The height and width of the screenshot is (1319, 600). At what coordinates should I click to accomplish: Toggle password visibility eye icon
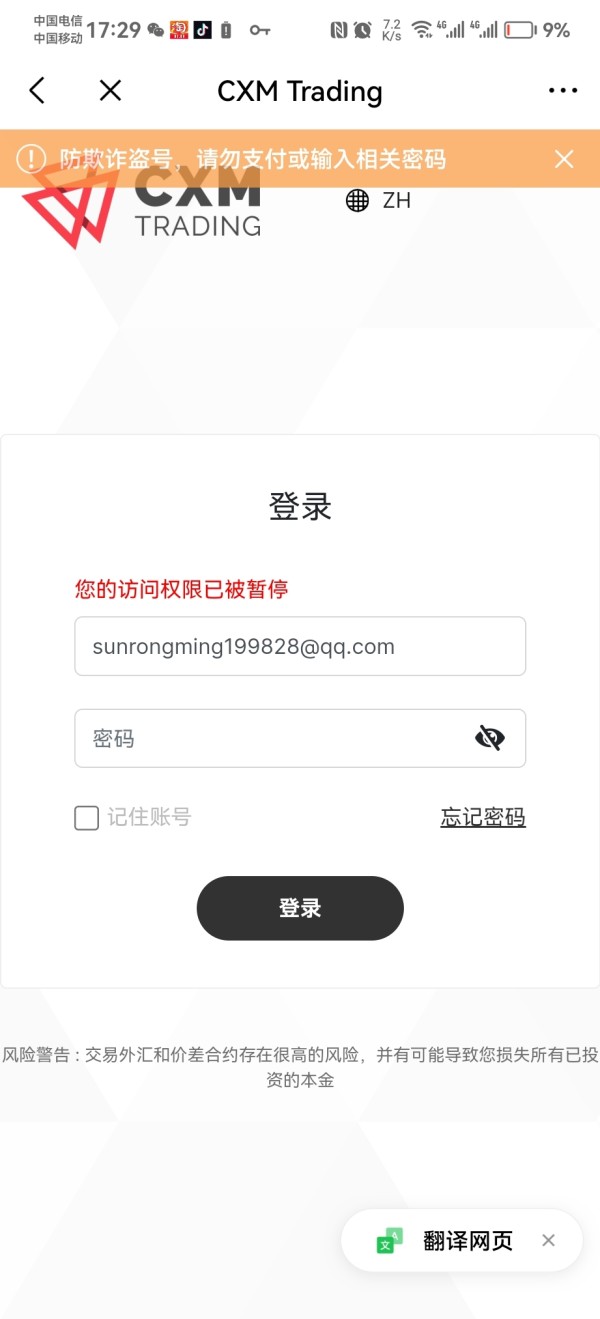(489, 738)
